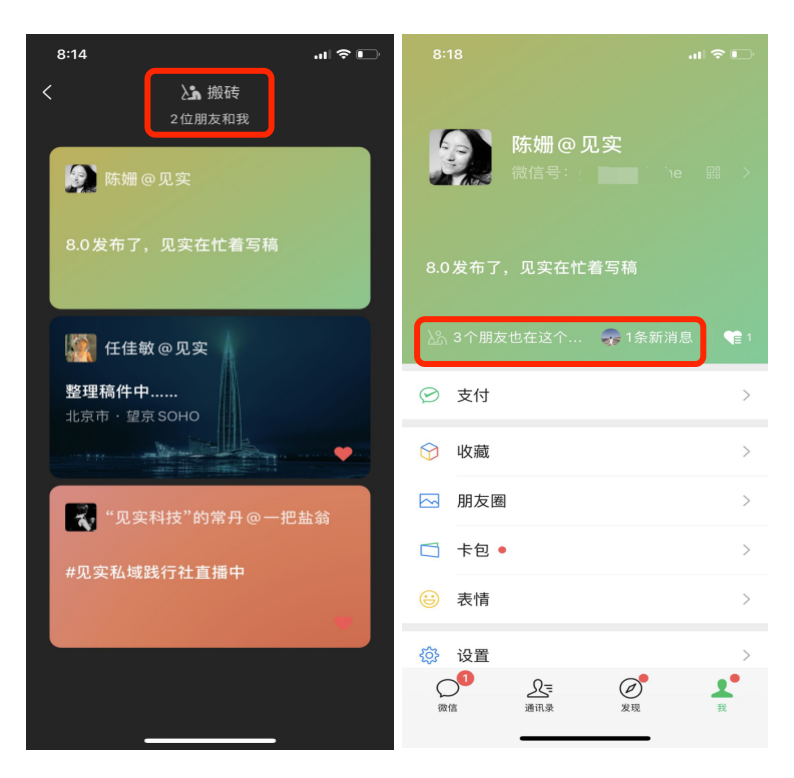Tap the heart likes counter on profile
The image size is (794, 778).
[737, 338]
